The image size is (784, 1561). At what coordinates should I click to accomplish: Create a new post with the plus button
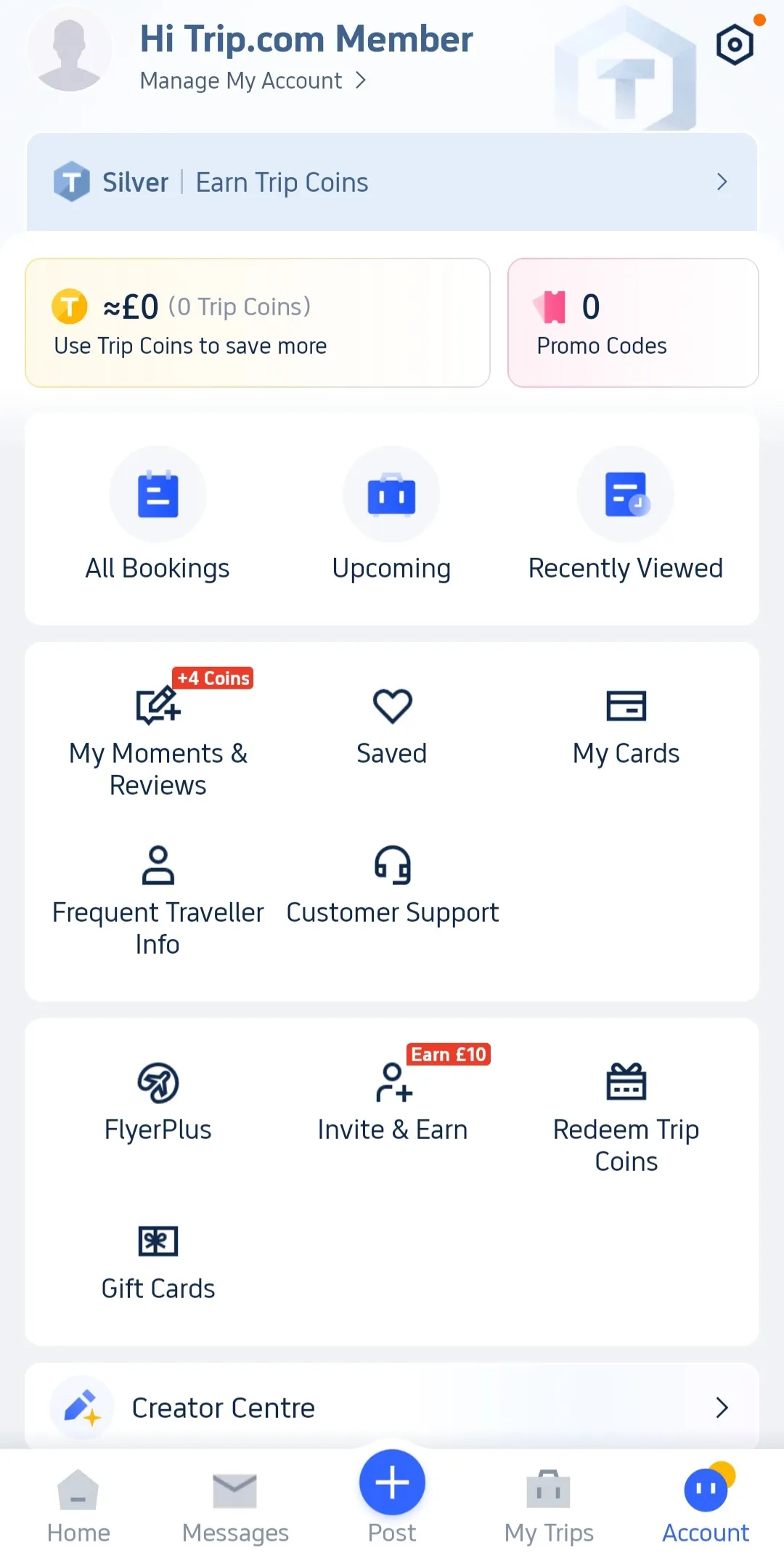point(392,1483)
